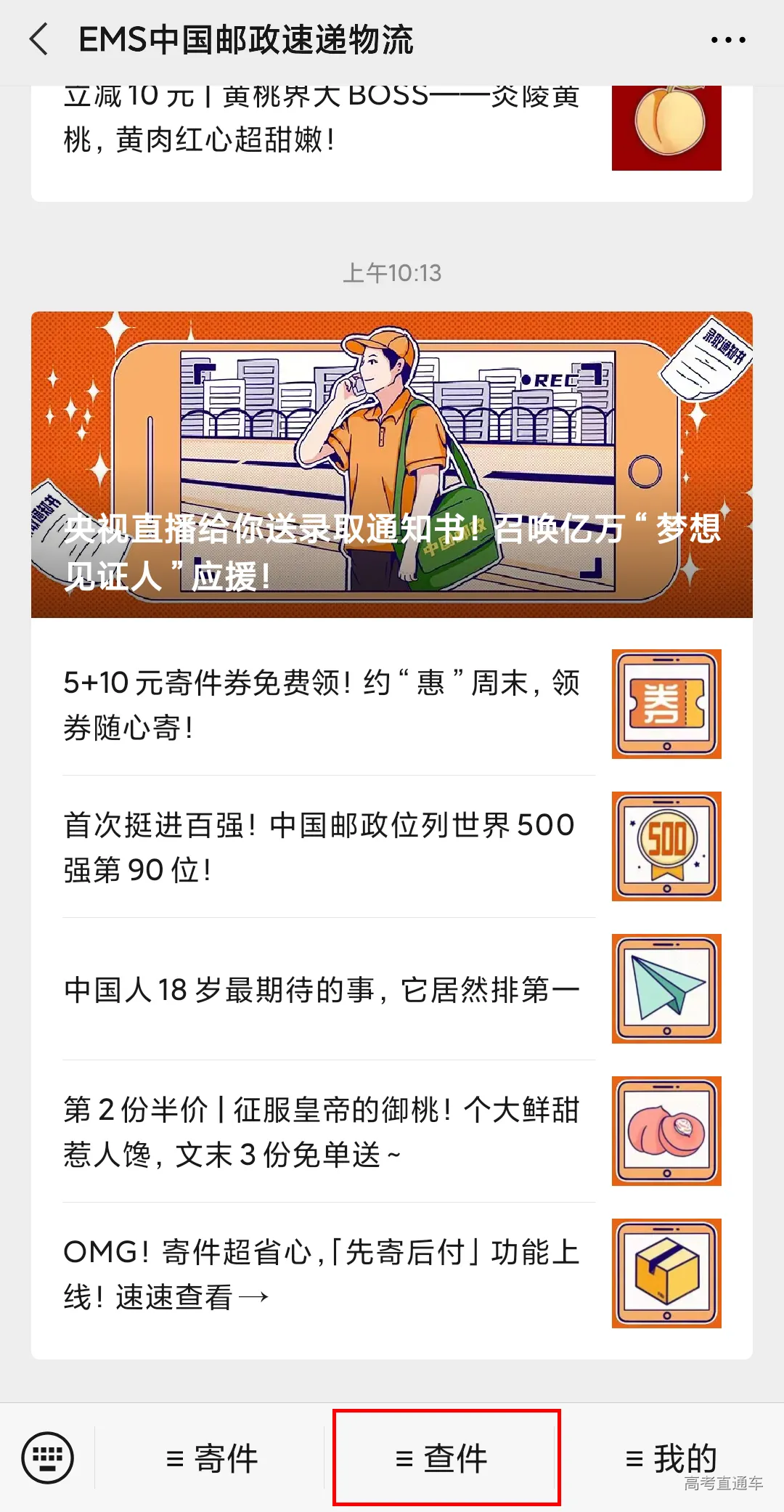784x1512 pixels.
Task: Open the 我的 menu
Action: (x=671, y=1458)
